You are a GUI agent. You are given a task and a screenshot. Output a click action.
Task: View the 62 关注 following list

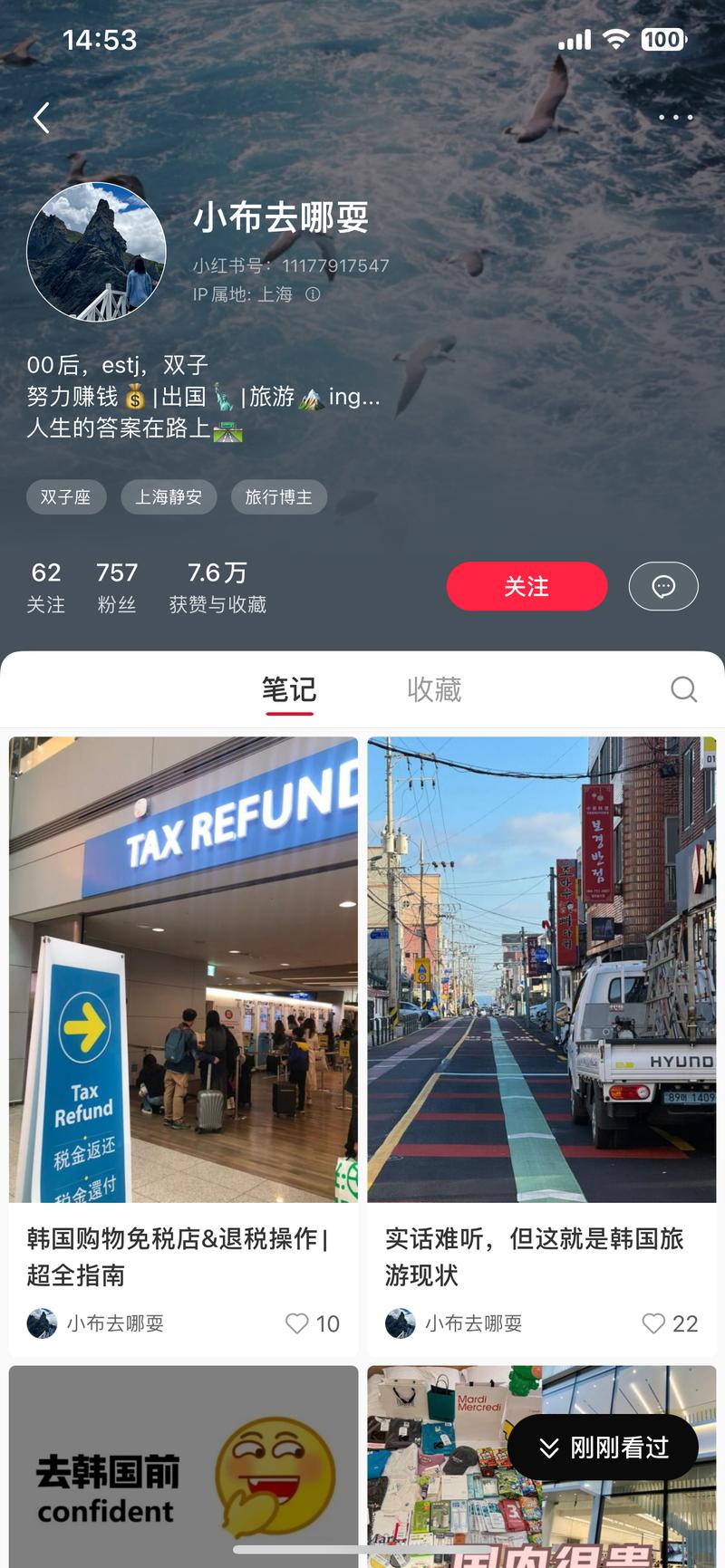(x=45, y=587)
